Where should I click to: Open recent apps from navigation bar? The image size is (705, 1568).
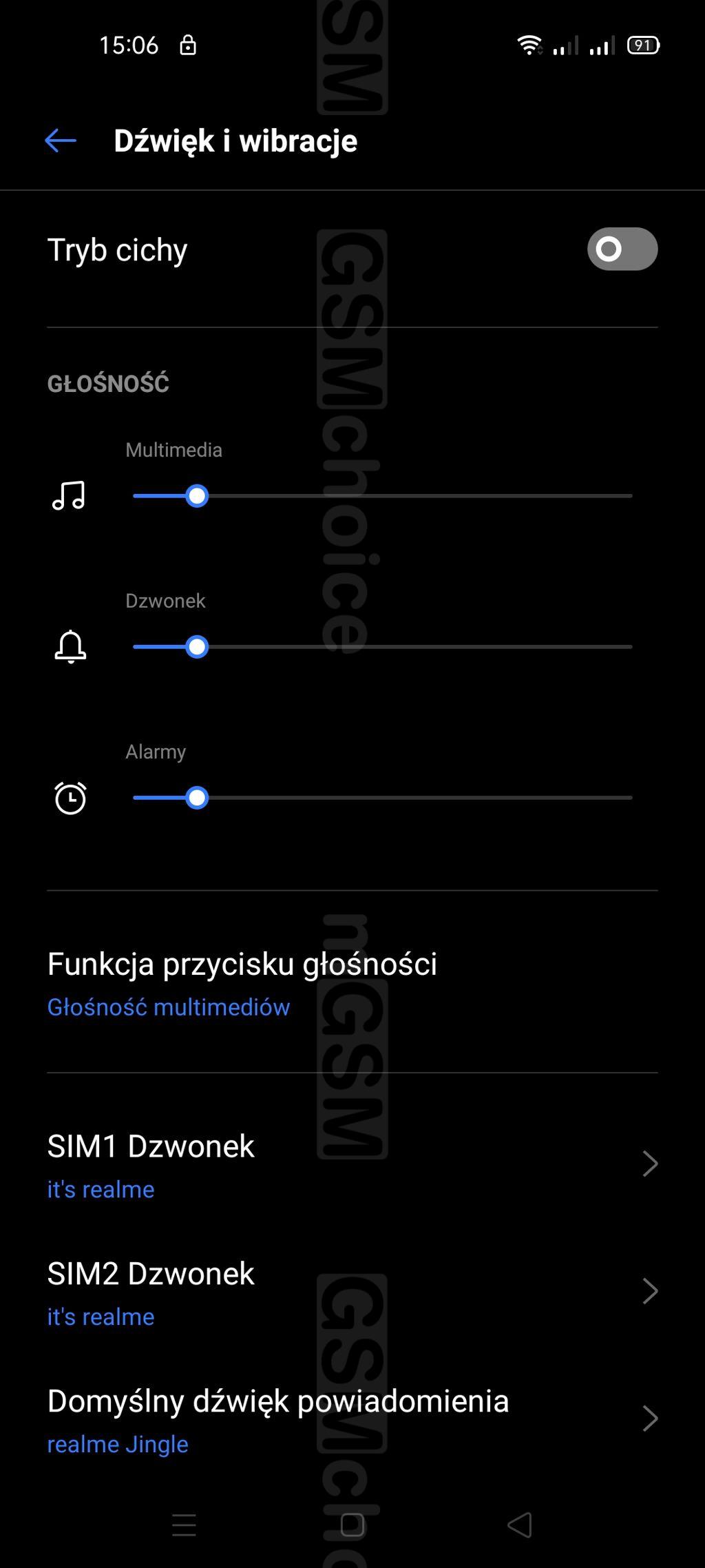click(x=184, y=1525)
